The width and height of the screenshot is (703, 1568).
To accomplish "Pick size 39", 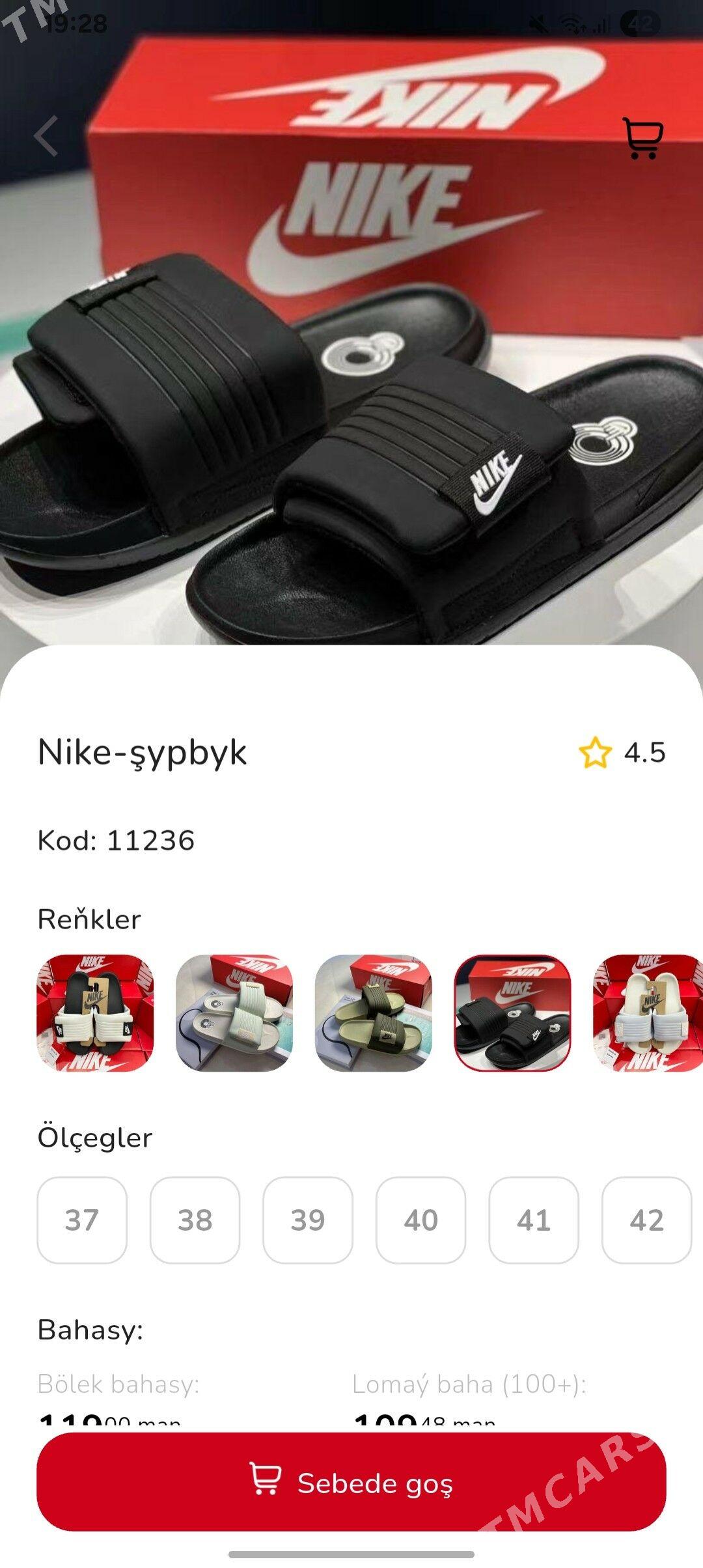I will tap(308, 1220).
